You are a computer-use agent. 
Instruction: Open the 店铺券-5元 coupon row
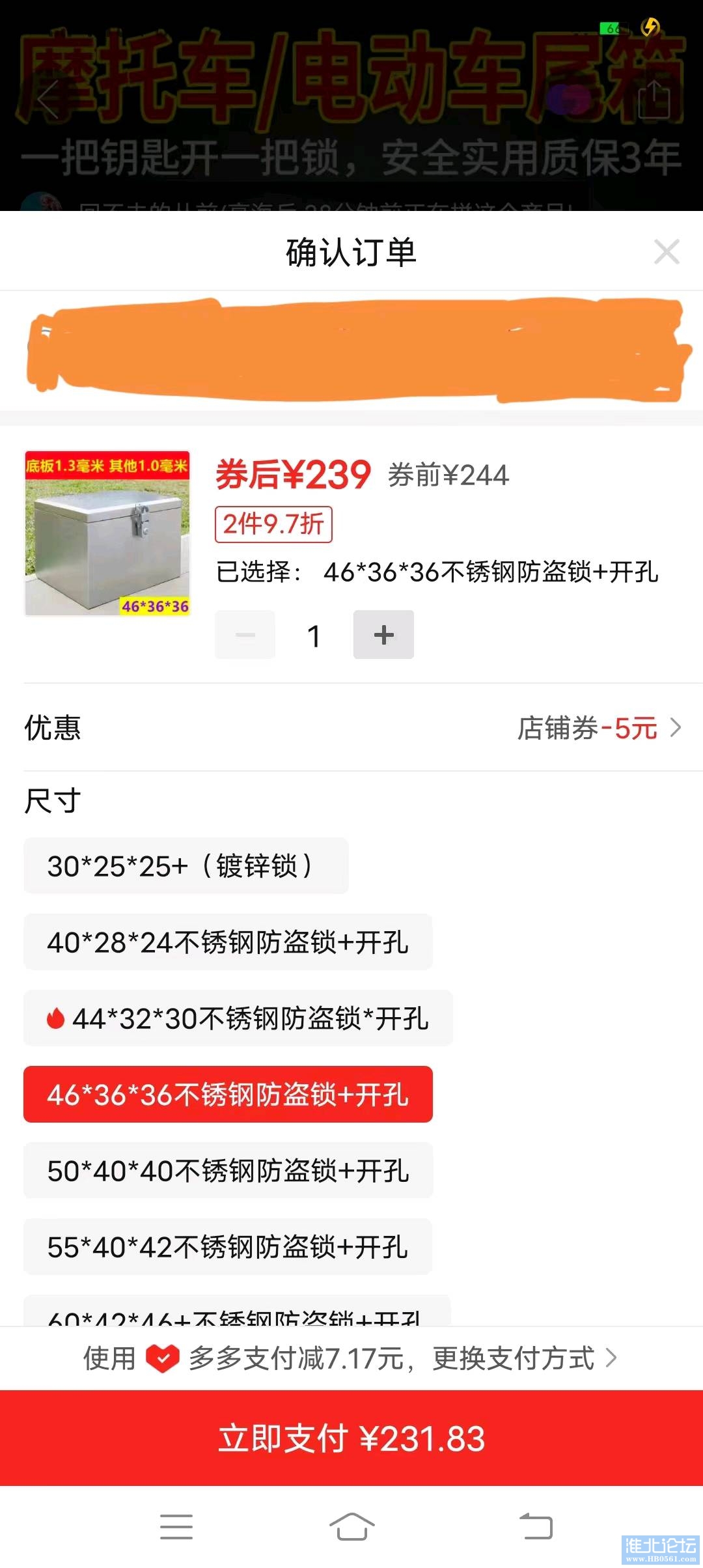pyautogui.click(x=599, y=728)
